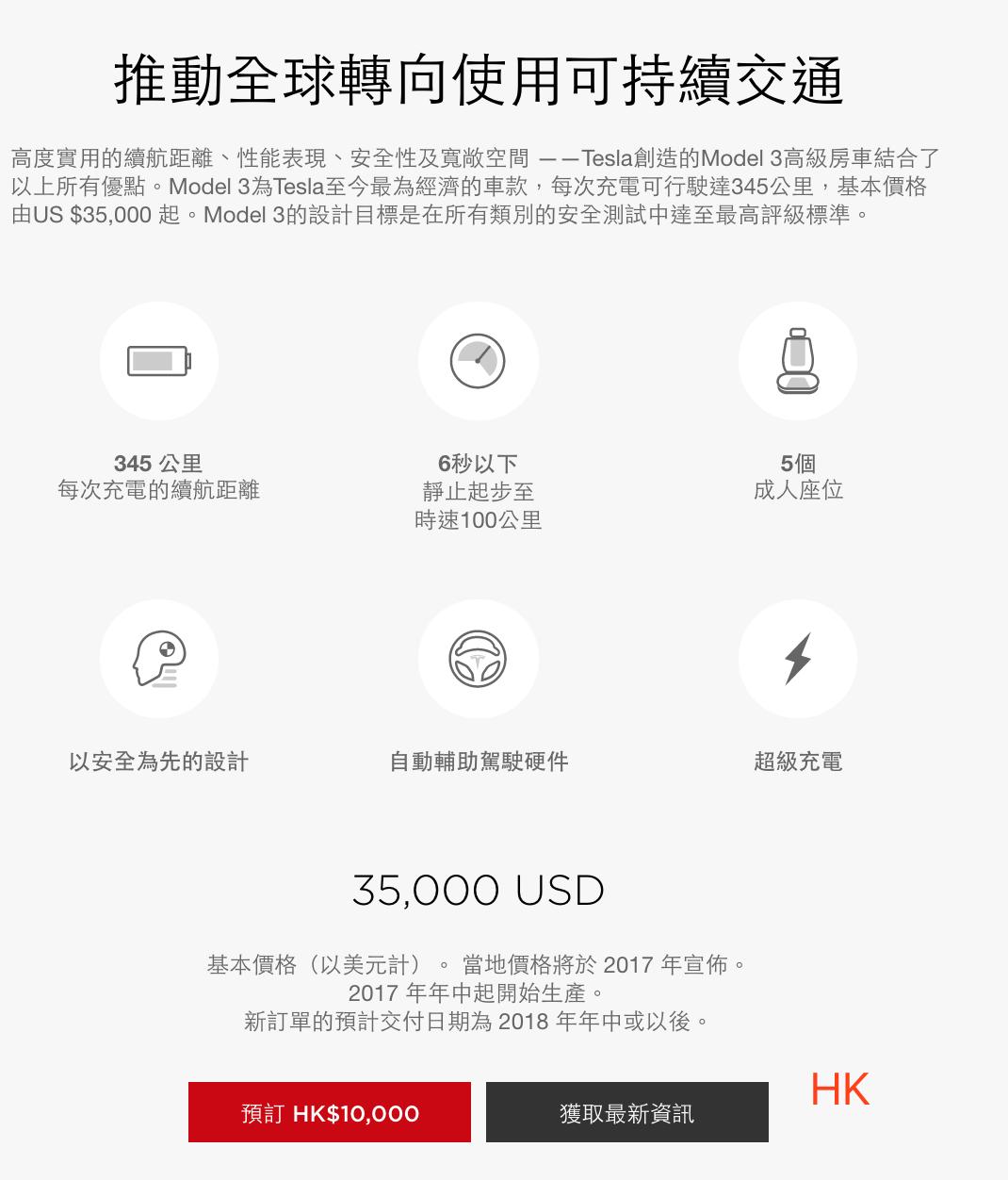The image size is (1008, 1180).
Task: Select the 2018 delivery date text
Action: [479, 1019]
